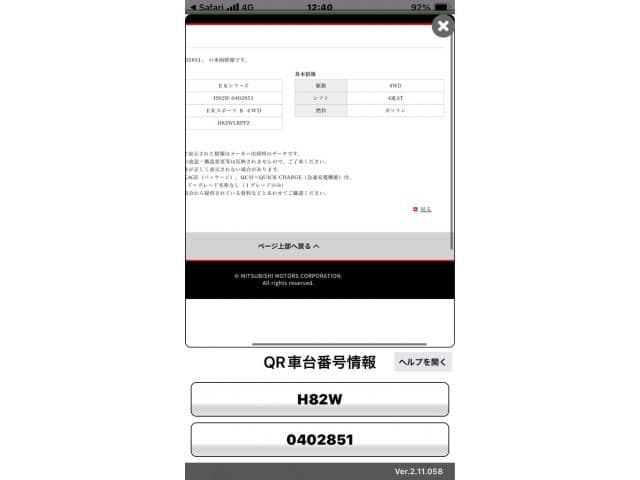
Task: Tap the 戻る link in the web page
Action: [423, 209]
